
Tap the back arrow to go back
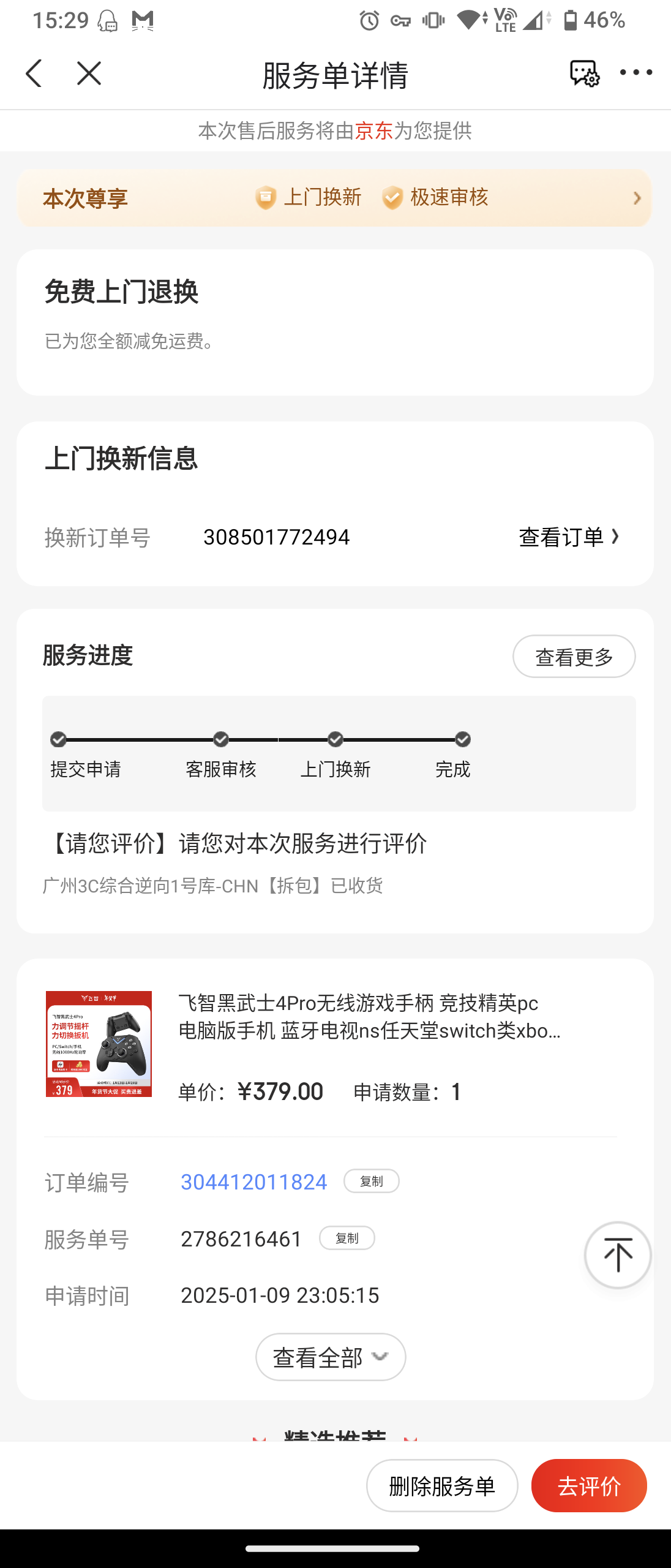tap(34, 73)
